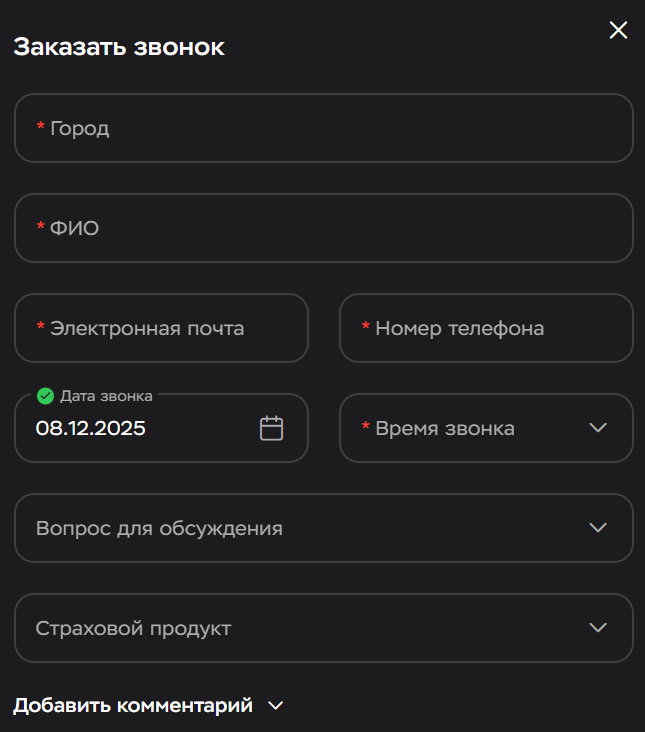Focus the ФИО text field
Viewport: 645px width, 732px height.
pyautogui.click(x=323, y=228)
